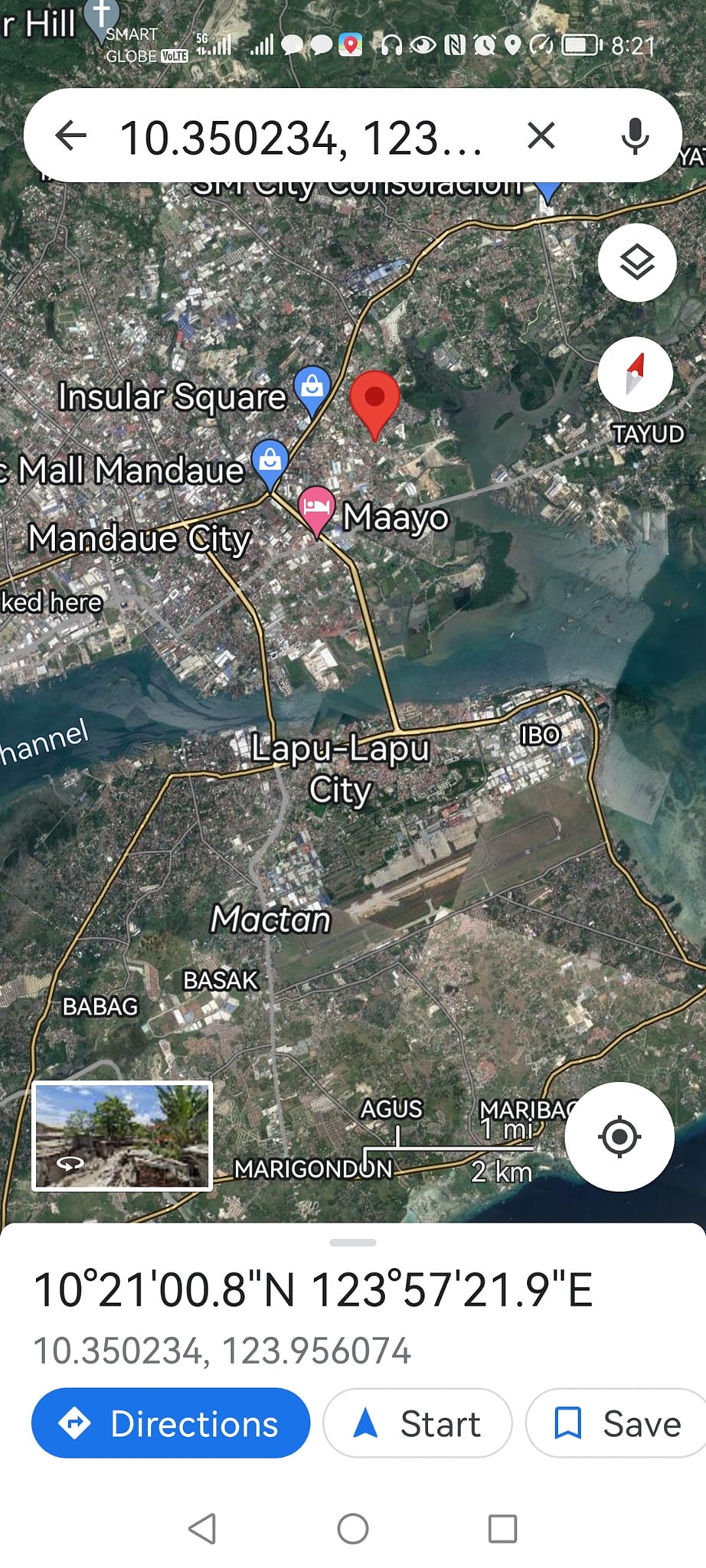Screen dimensions: 706x1568
Task: Go back using the system navigation bar
Action: 202,1528
